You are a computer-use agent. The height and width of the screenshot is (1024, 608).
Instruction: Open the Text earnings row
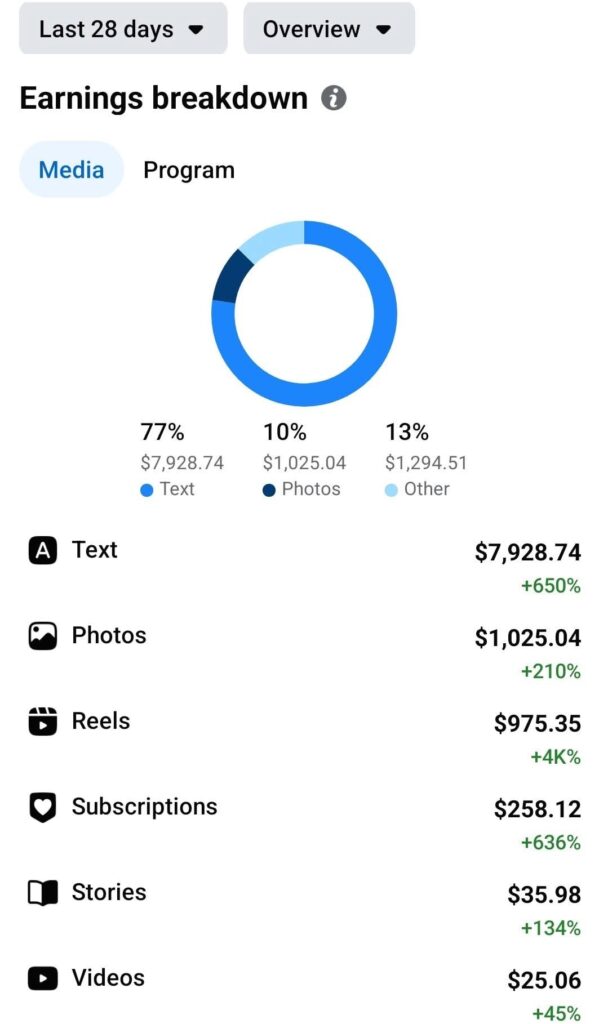(x=304, y=567)
